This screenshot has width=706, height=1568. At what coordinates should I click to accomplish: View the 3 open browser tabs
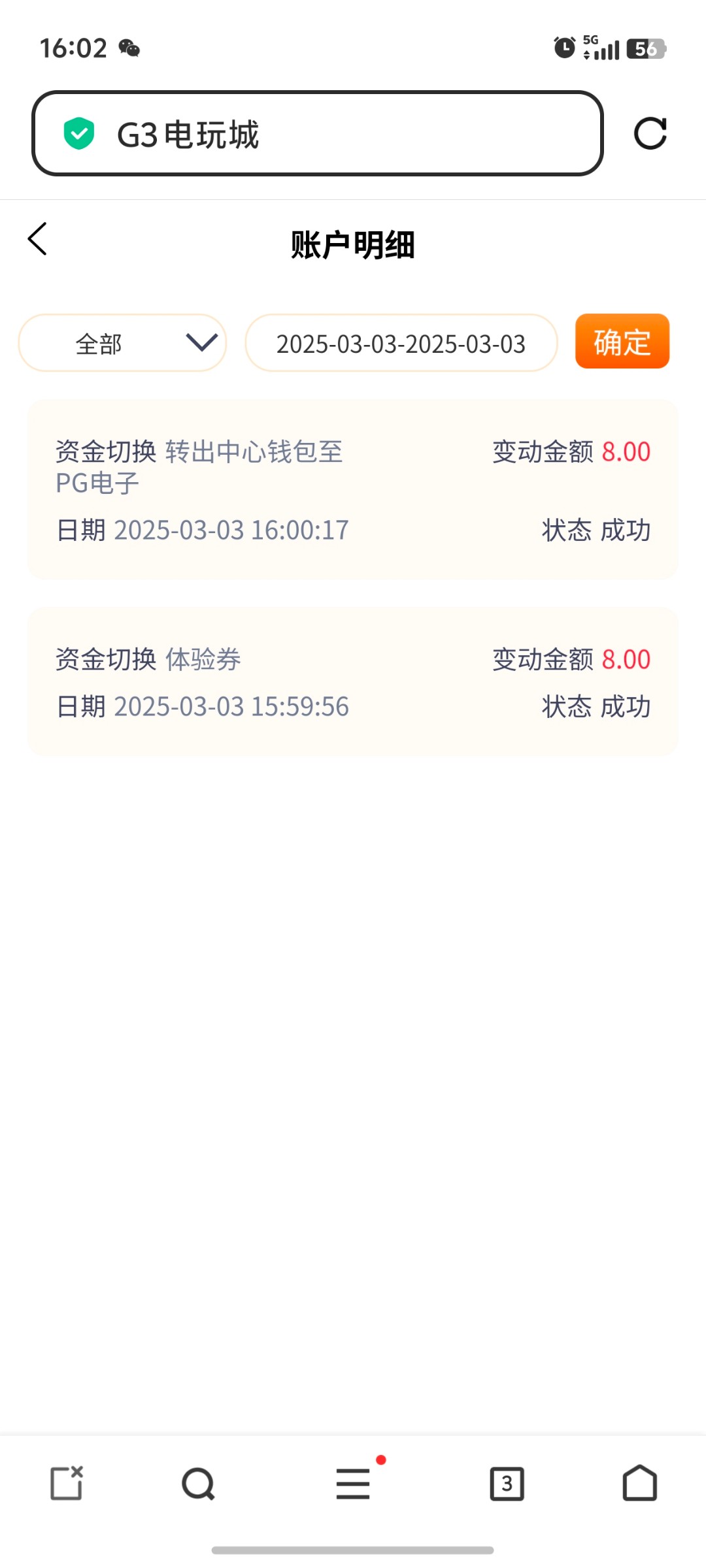point(507,1484)
